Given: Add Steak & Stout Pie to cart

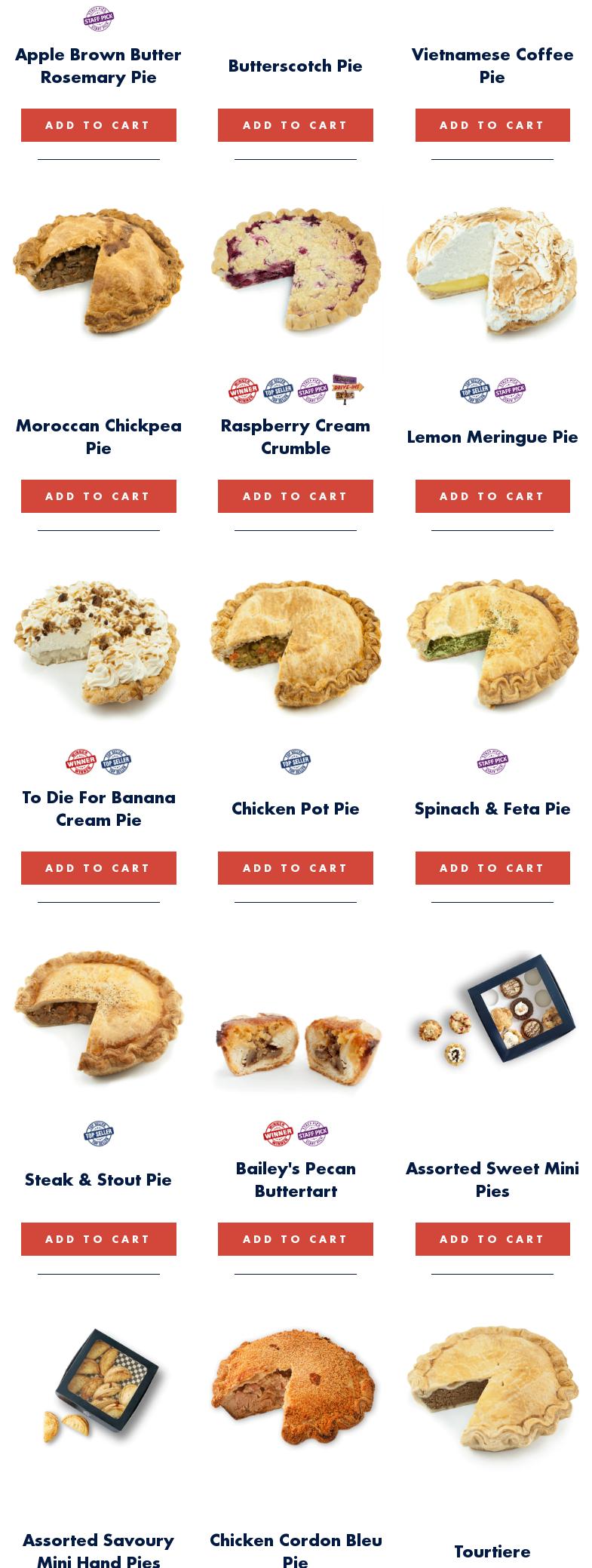Looking at the screenshot, I should click(98, 1239).
